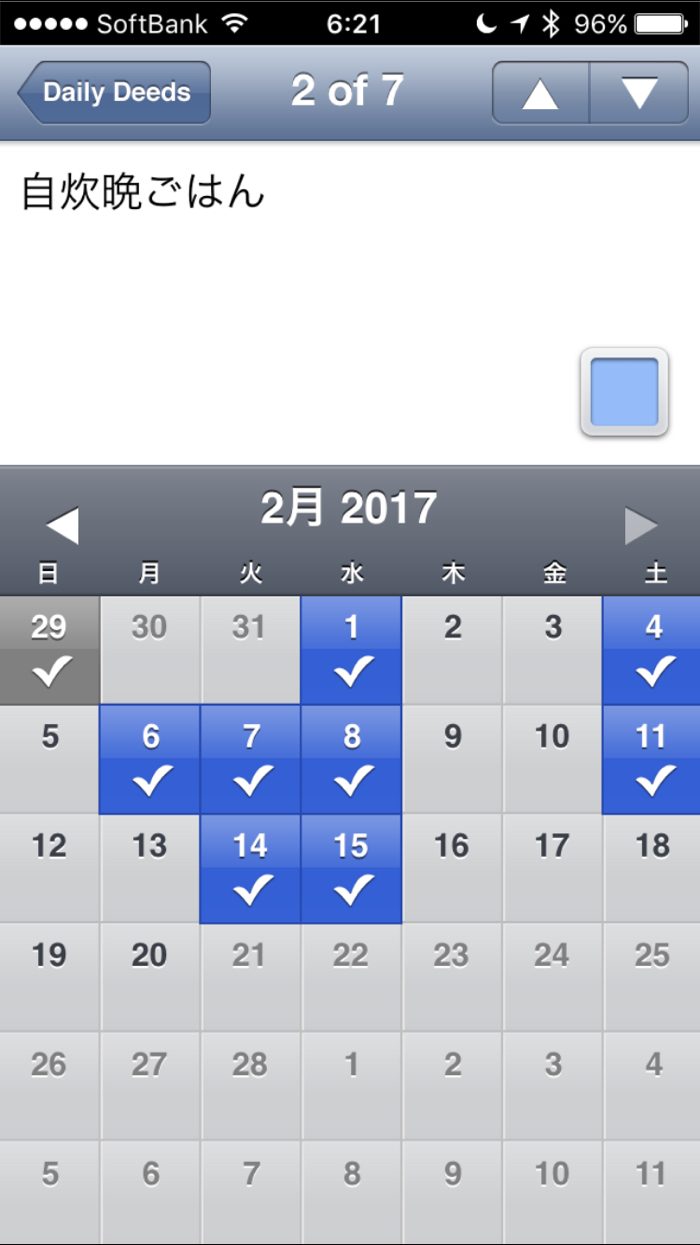Go back to Daily Deeds list

point(114,93)
